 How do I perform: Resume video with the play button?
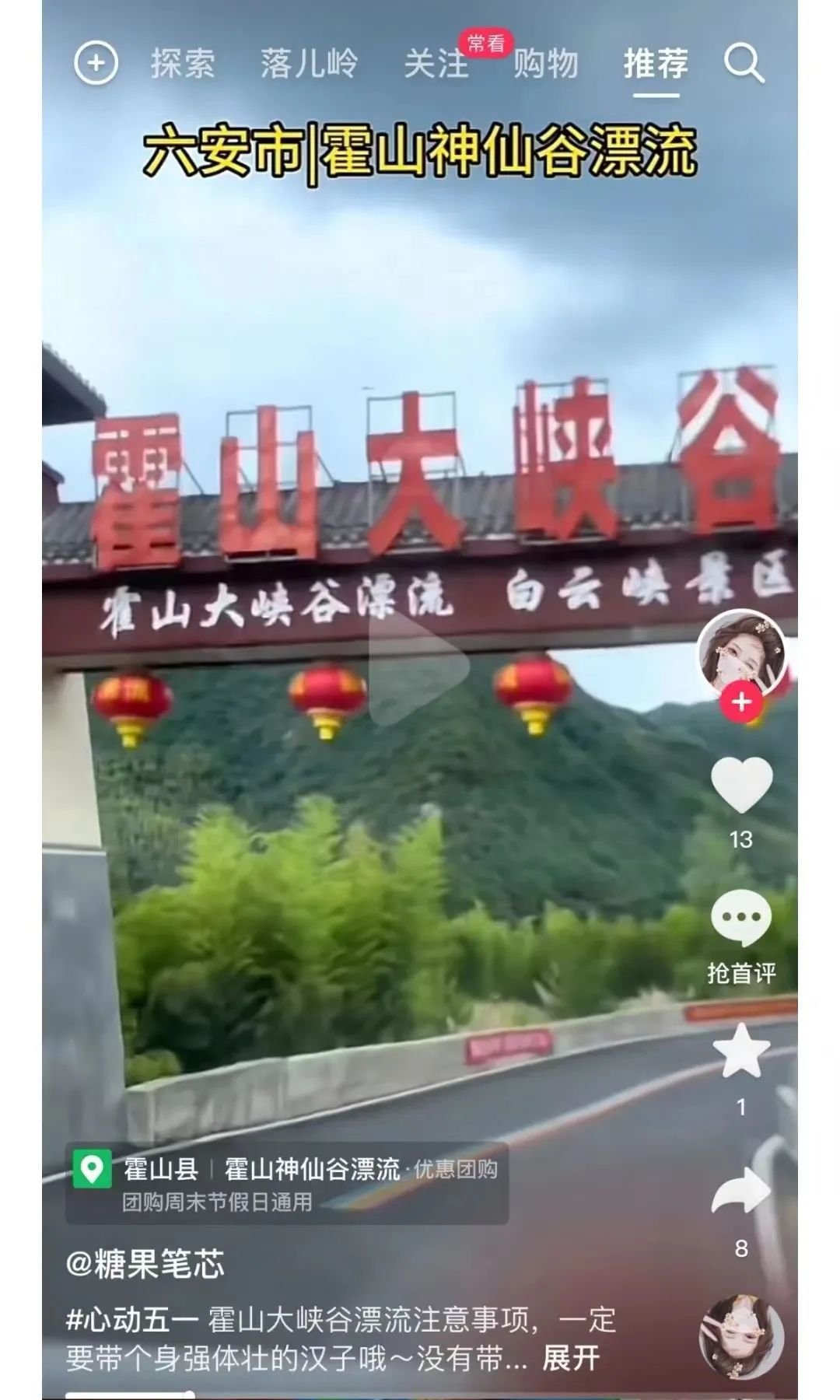pos(418,667)
